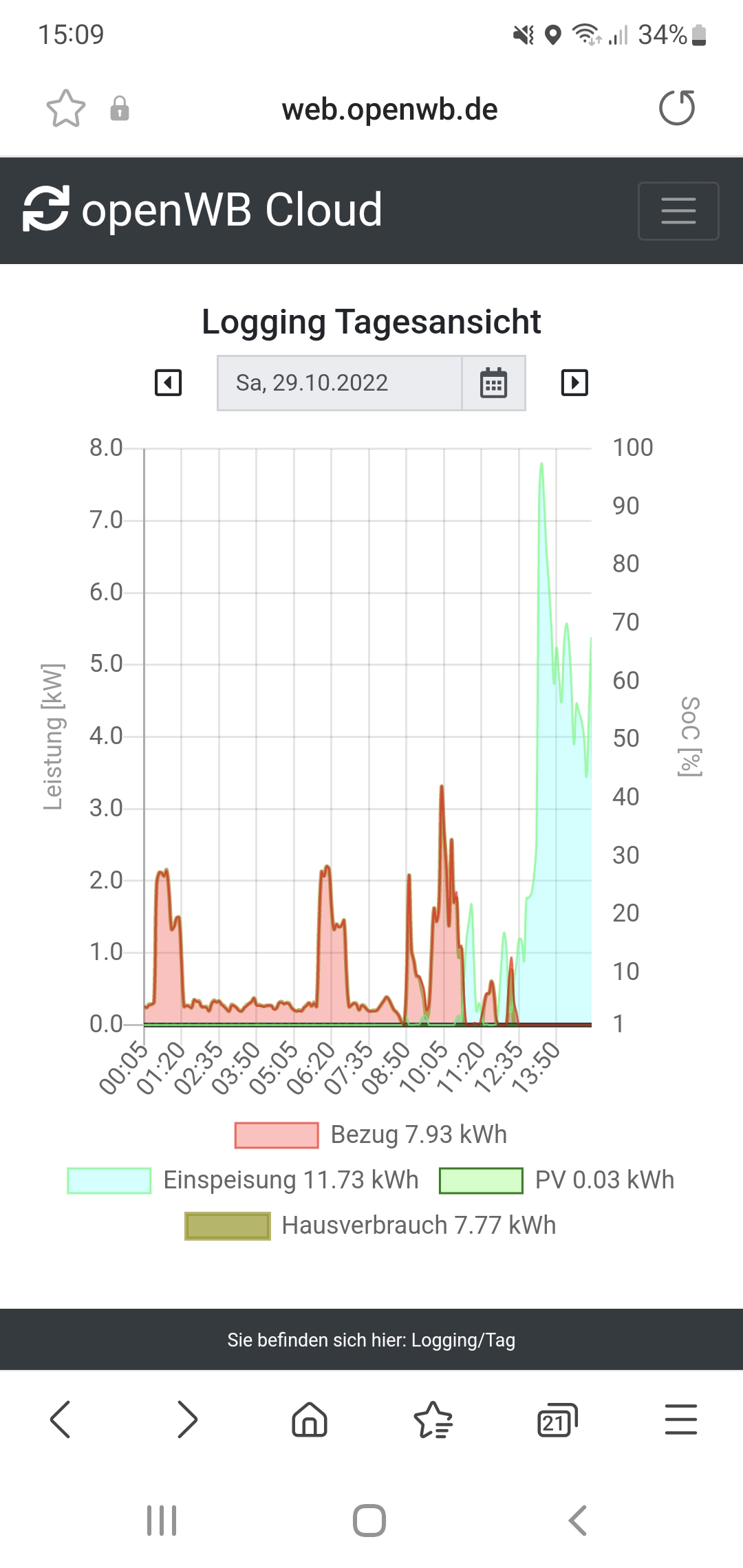The image size is (743, 1568).
Task: Show the 21 open browser tabs
Action: (x=557, y=1419)
